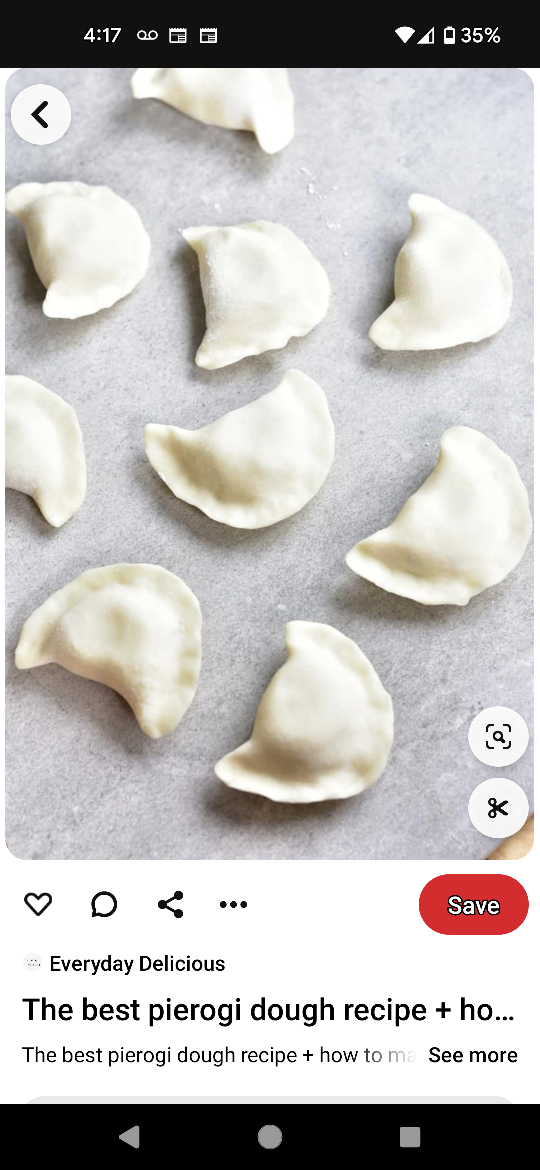Image resolution: width=540 pixels, height=1170 pixels.
Task: Open recent apps from navigation bar
Action: [x=409, y=1136]
